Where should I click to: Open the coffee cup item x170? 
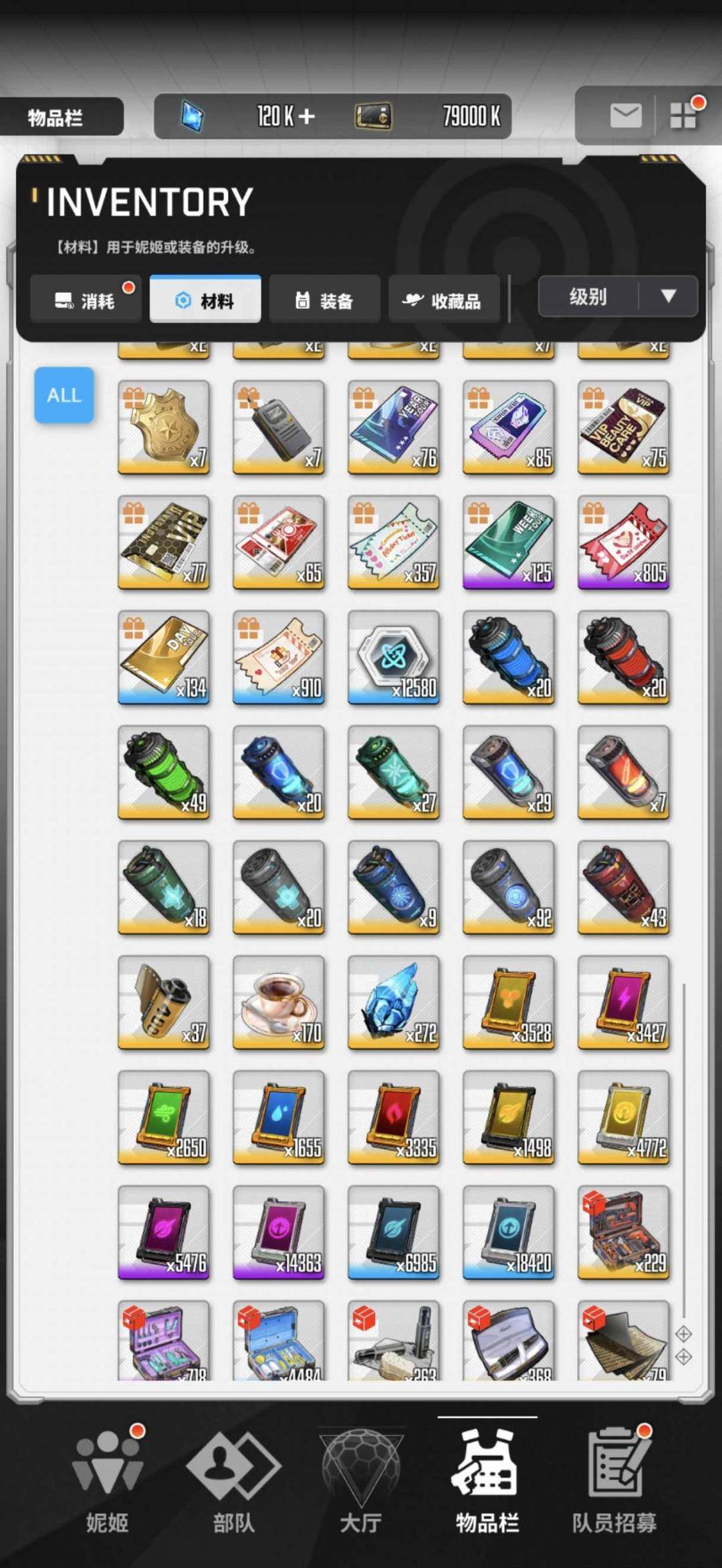click(x=278, y=1002)
